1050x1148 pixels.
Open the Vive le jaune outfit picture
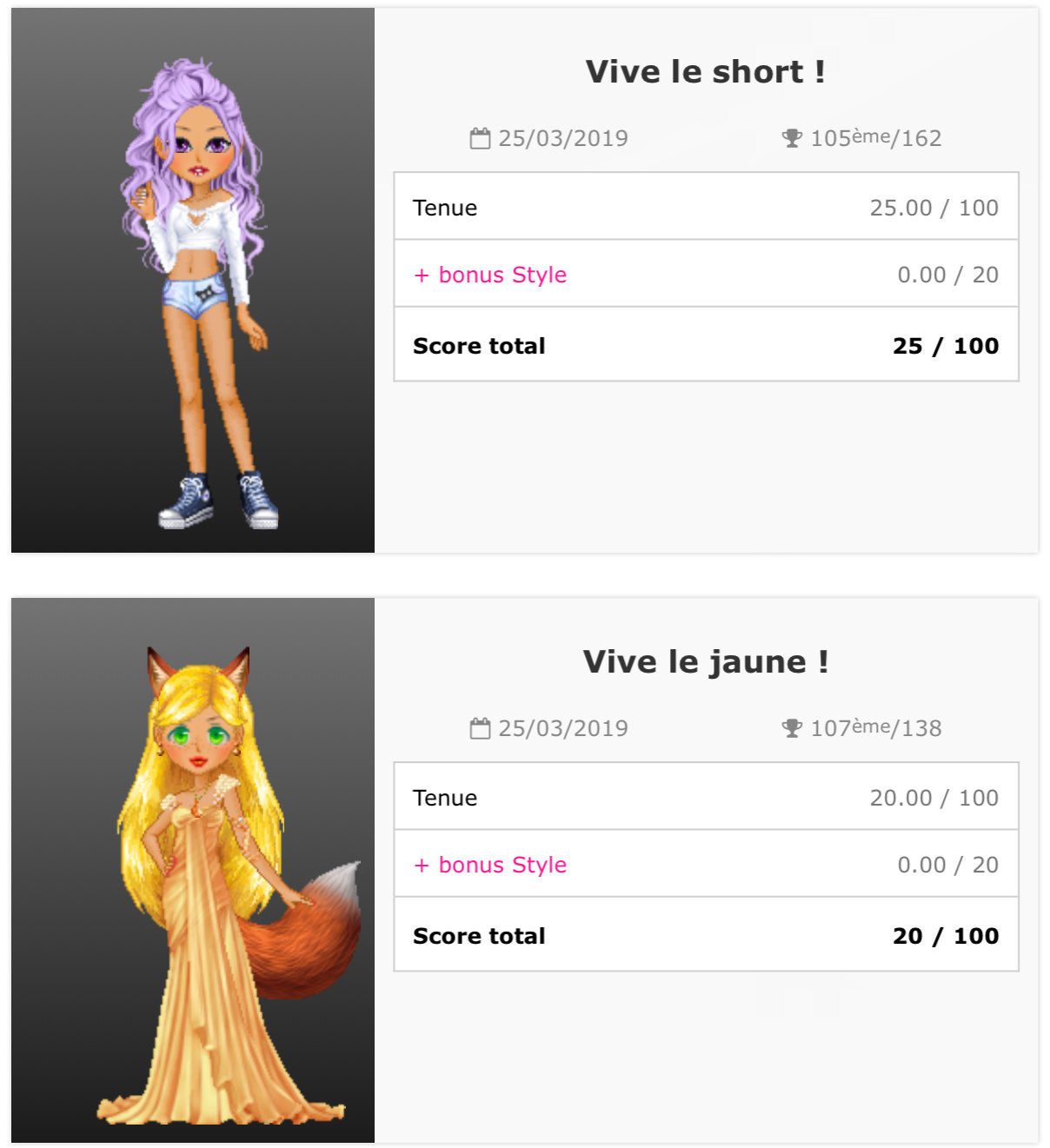tap(193, 870)
